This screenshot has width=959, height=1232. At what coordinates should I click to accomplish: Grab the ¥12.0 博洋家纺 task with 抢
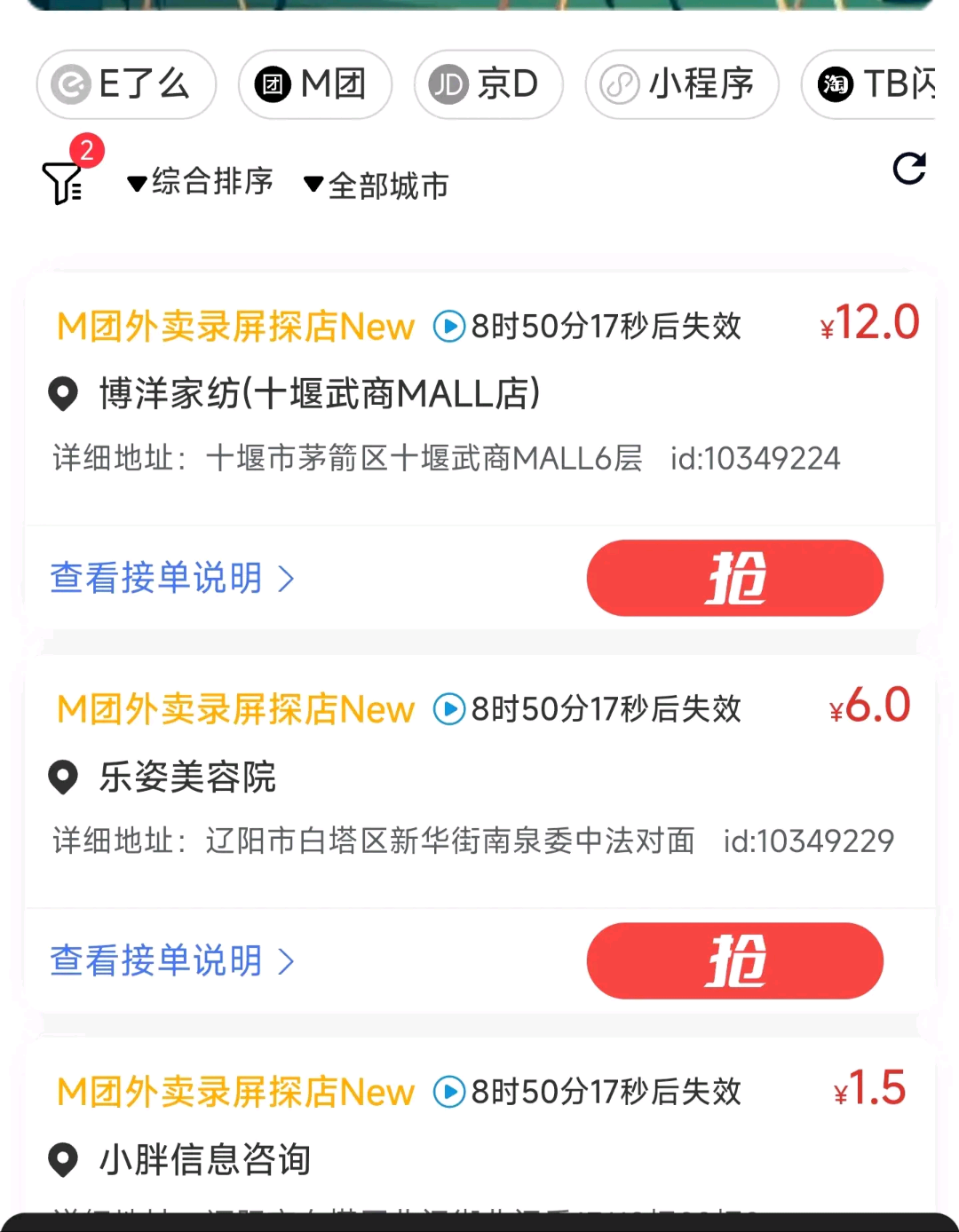734,579
